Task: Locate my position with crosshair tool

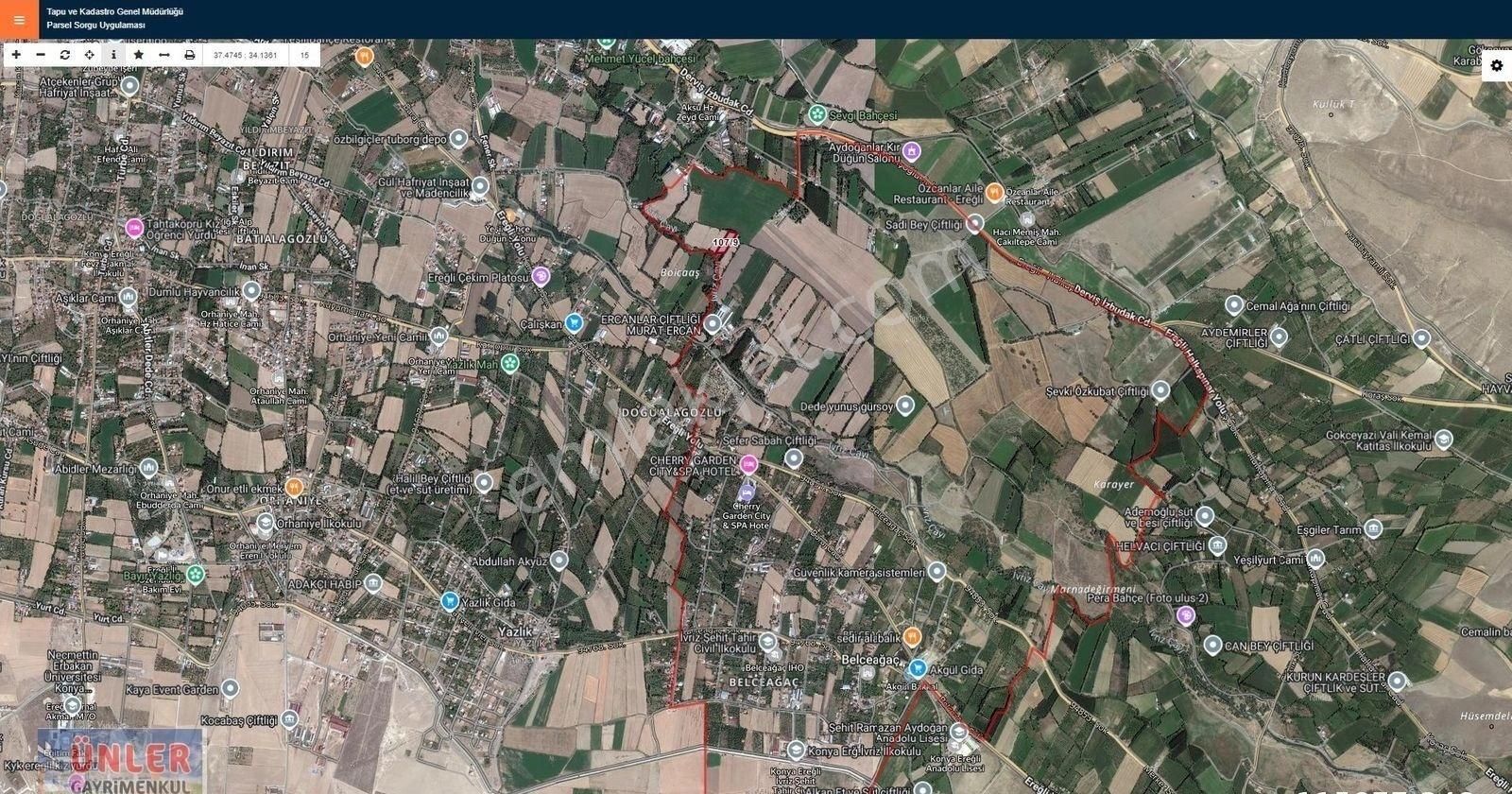Action: coord(90,55)
